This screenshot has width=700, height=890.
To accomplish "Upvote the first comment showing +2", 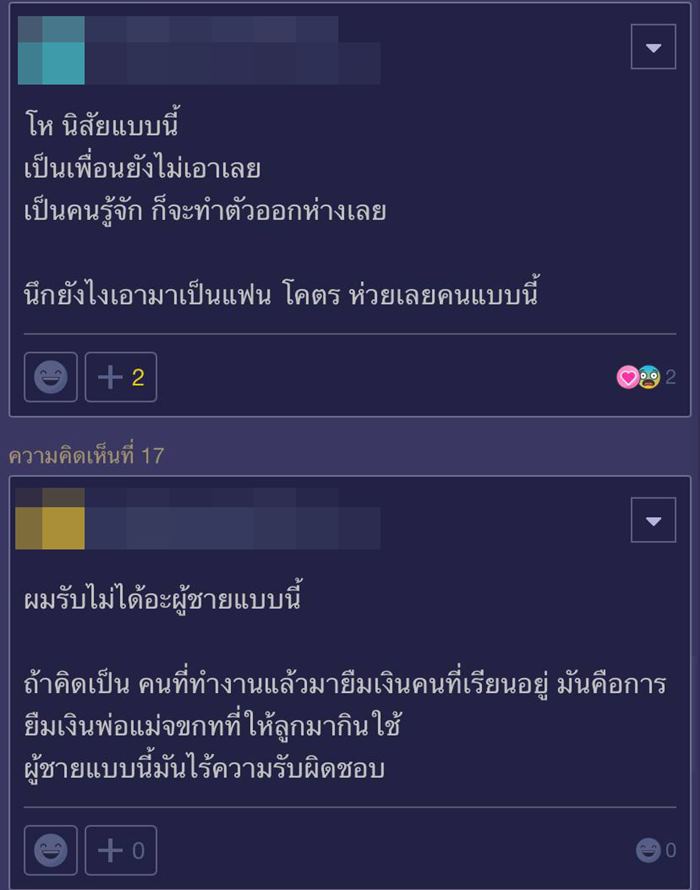I will tap(121, 377).
